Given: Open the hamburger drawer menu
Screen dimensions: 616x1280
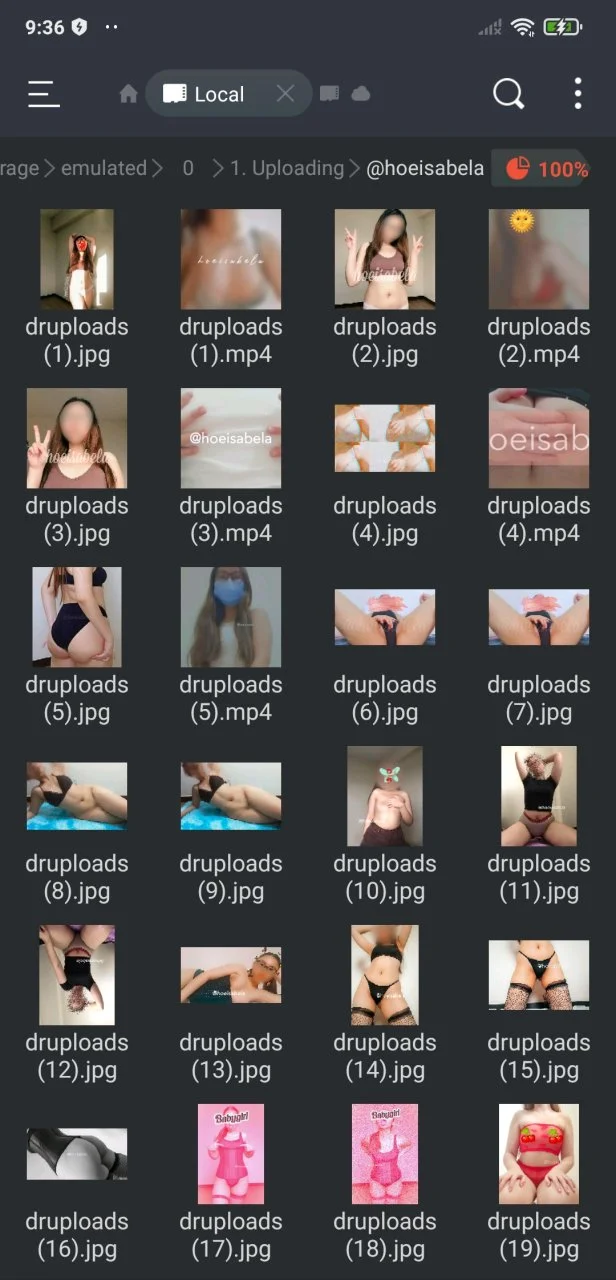Looking at the screenshot, I should pos(44,94).
